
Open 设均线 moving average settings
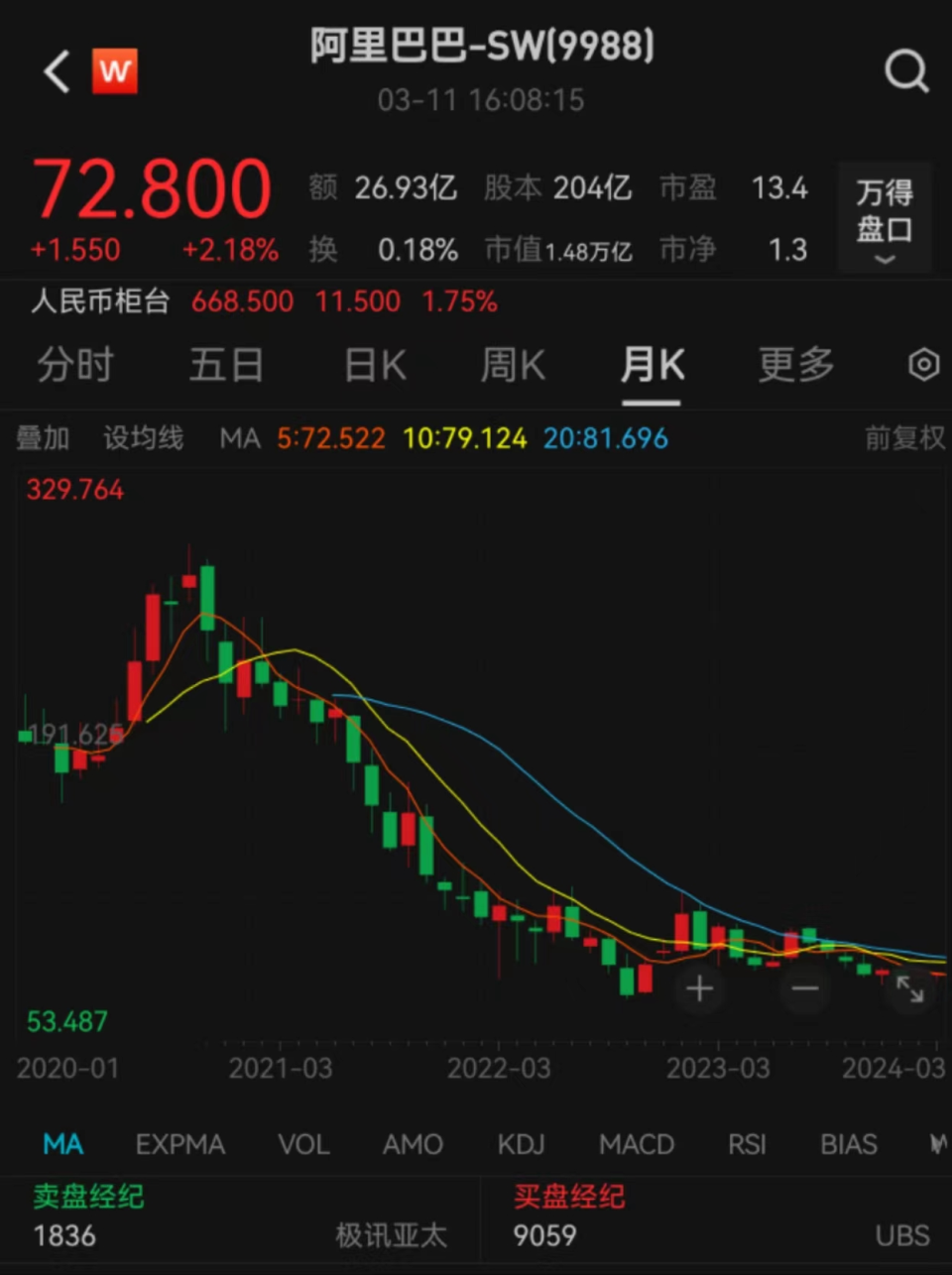tap(144, 438)
